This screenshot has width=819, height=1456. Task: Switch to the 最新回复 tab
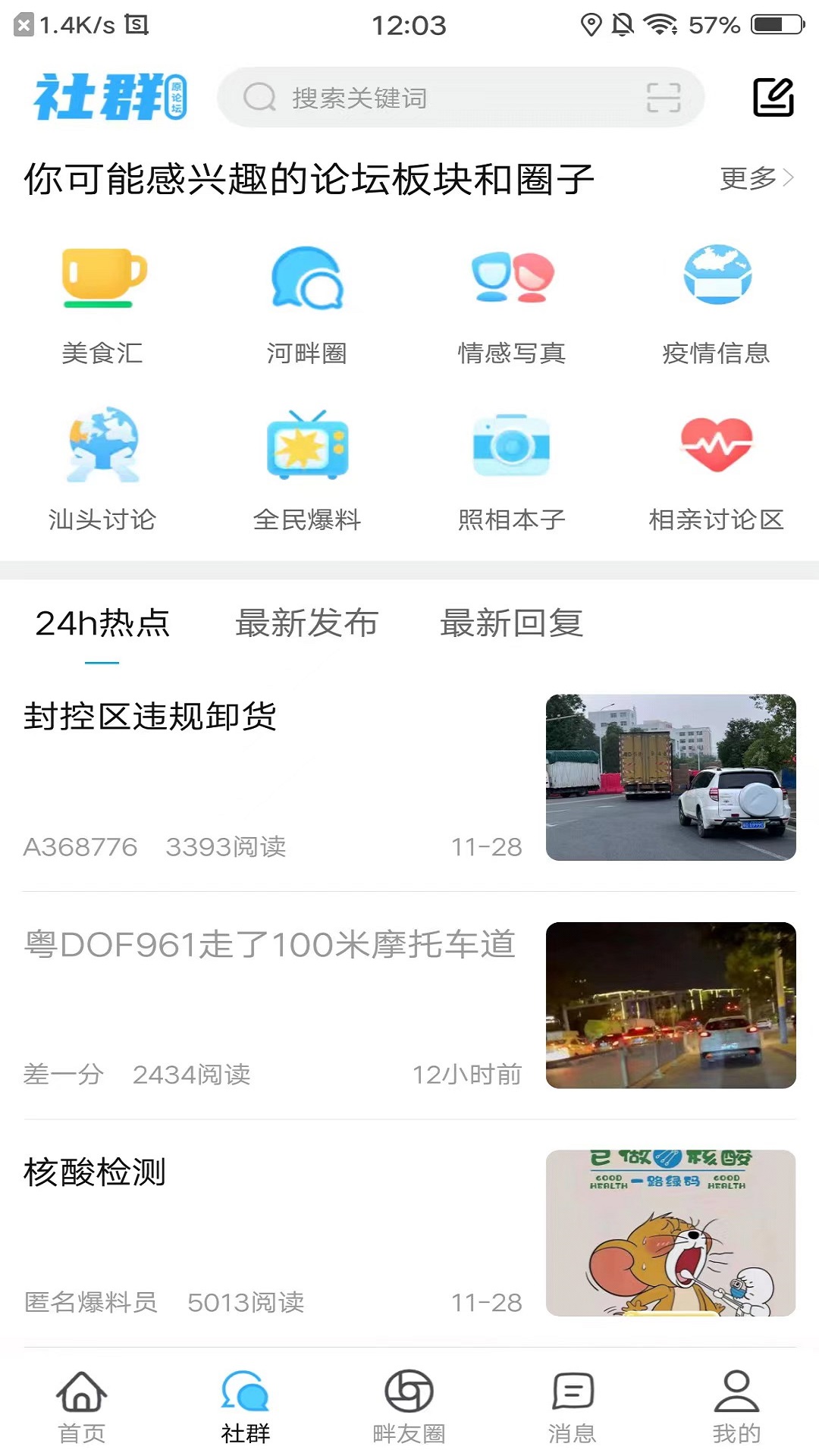510,623
